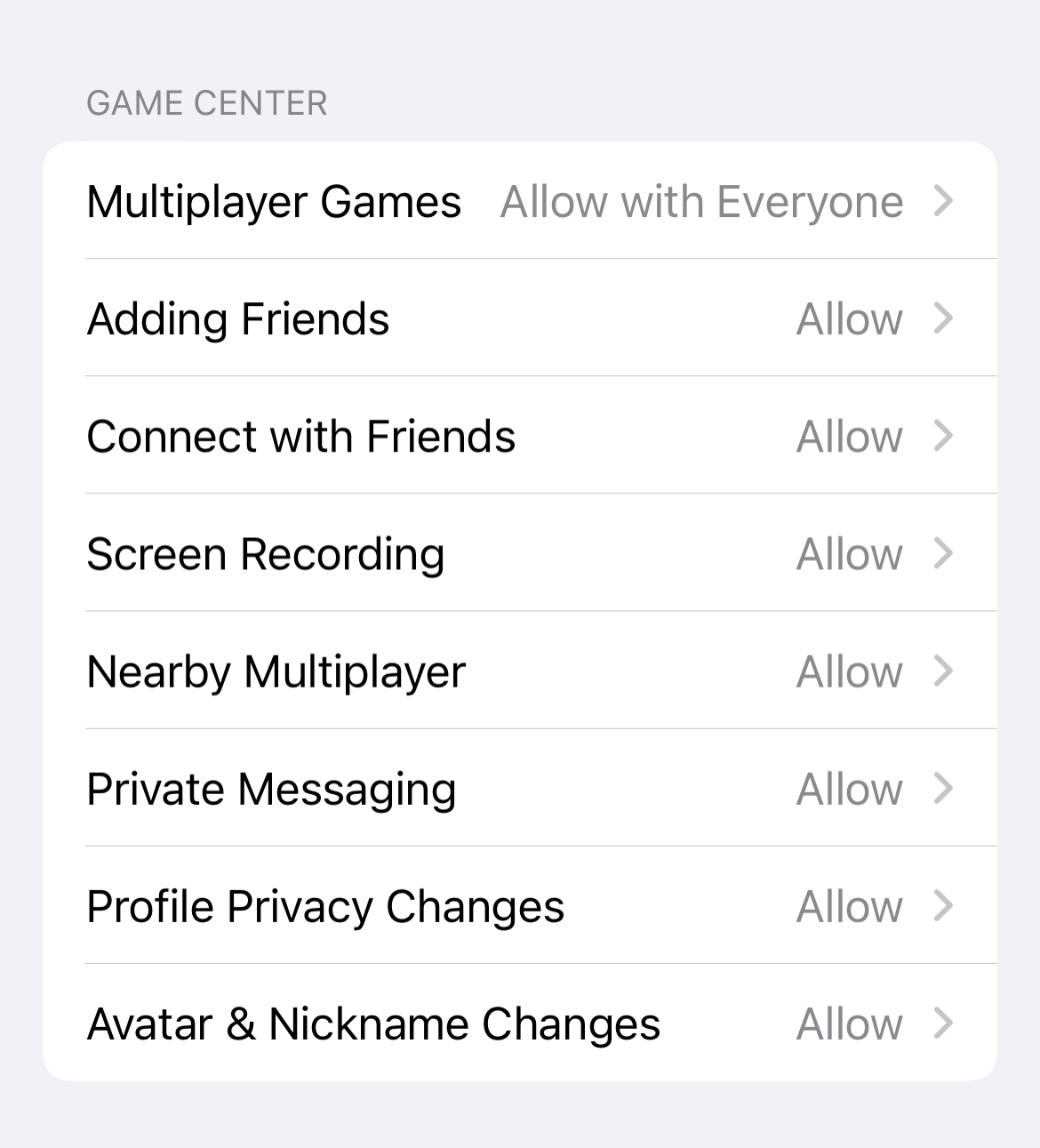
Task: Select the Allow value beside Screen Recording
Action: coord(849,553)
